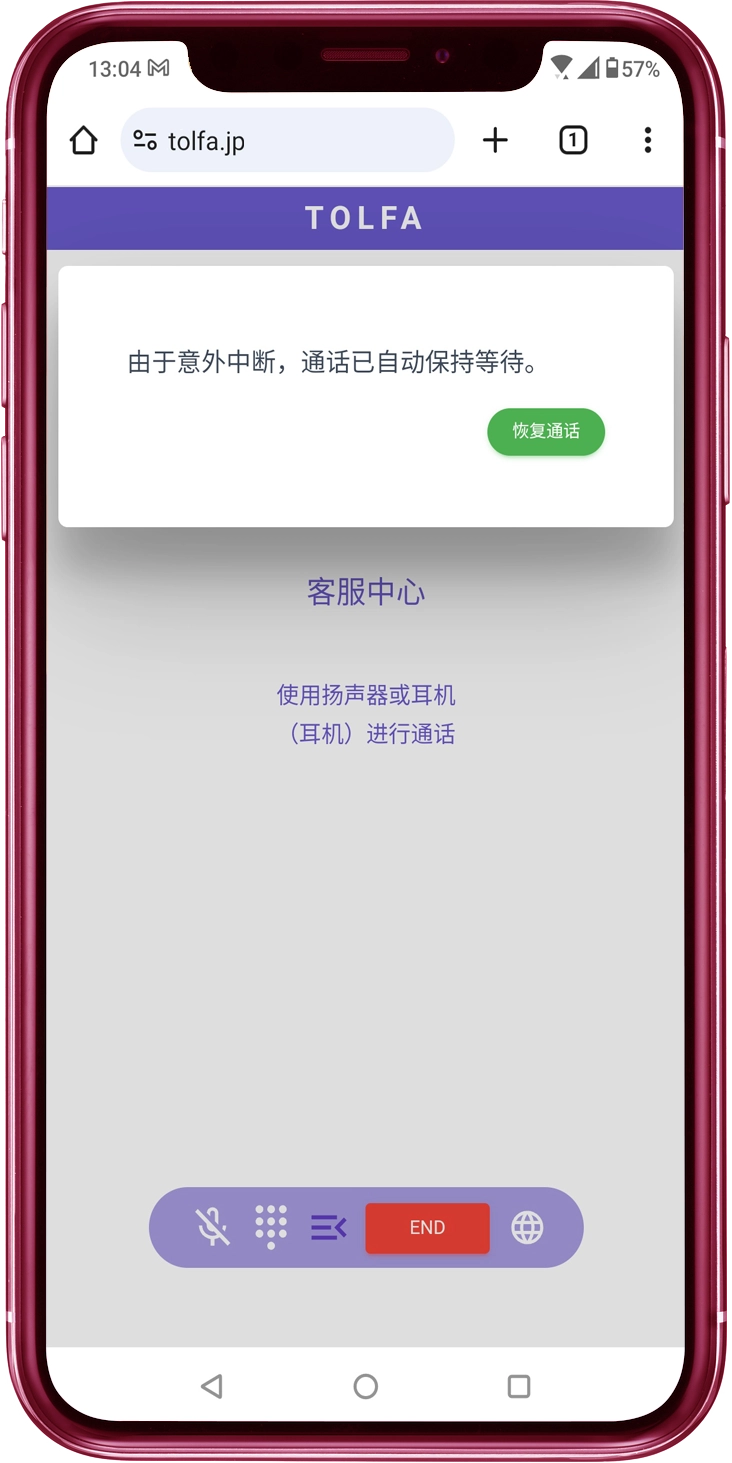Open the tab switcher
Screen dimensions: 732x1463
click(x=572, y=141)
